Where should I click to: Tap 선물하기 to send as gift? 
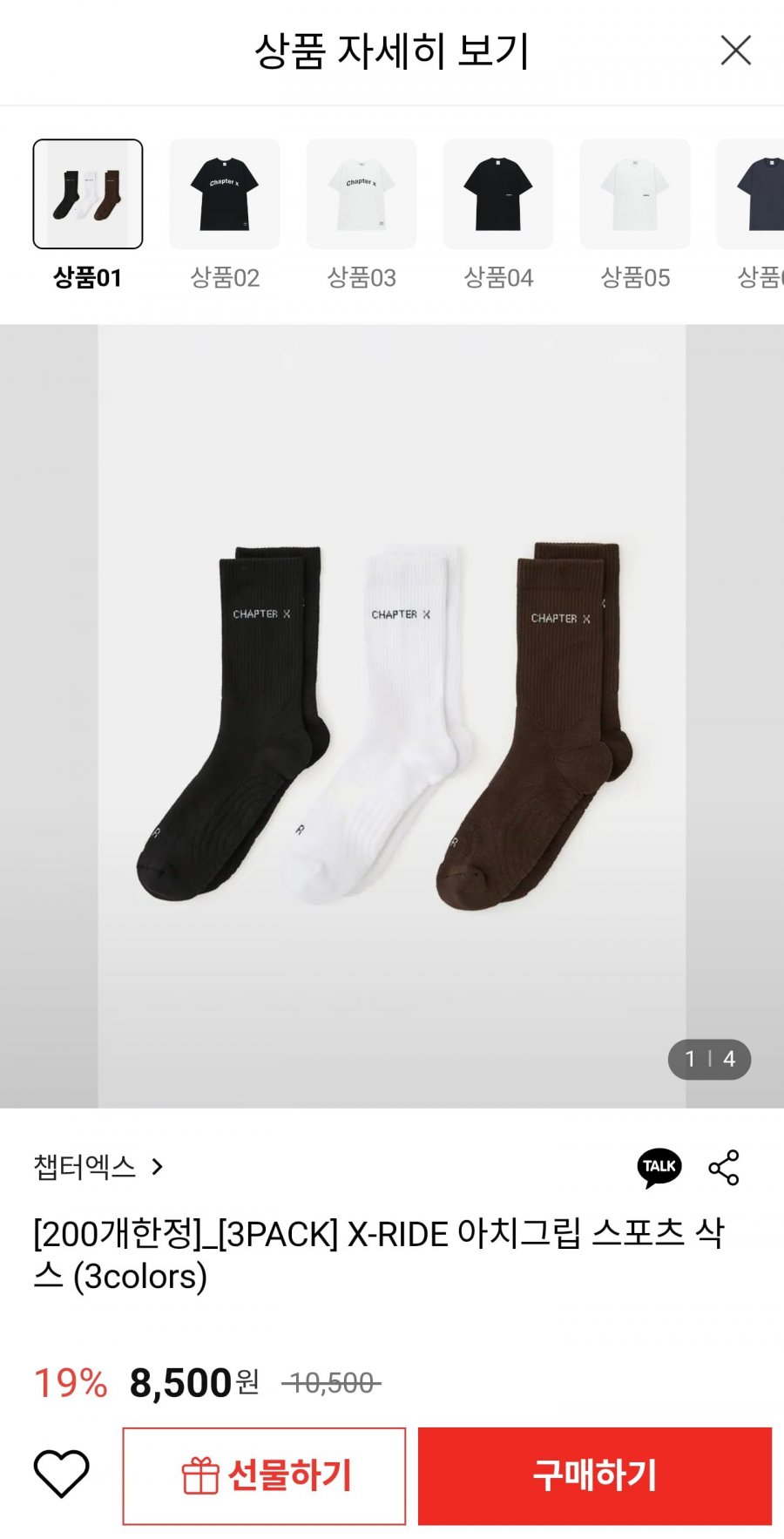point(265,1475)
